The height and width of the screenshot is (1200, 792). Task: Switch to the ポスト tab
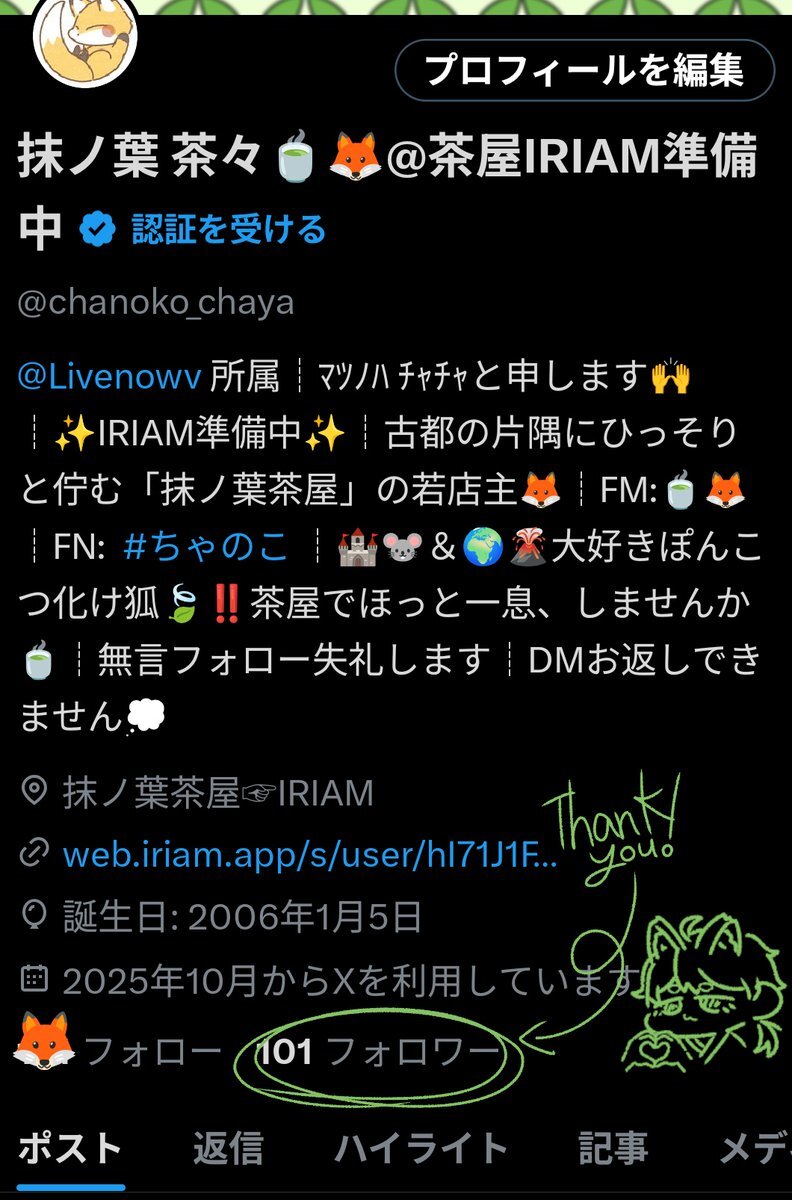71,1149
